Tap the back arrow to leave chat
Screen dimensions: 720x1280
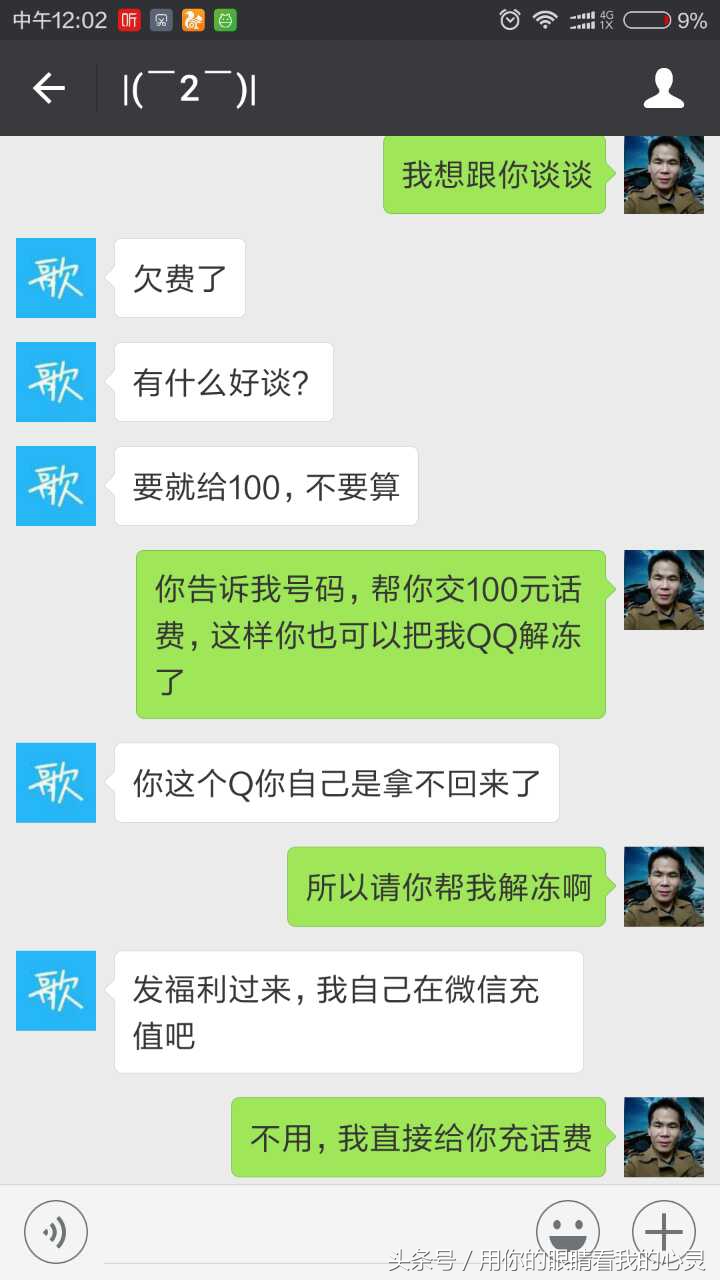click(47, 88)
